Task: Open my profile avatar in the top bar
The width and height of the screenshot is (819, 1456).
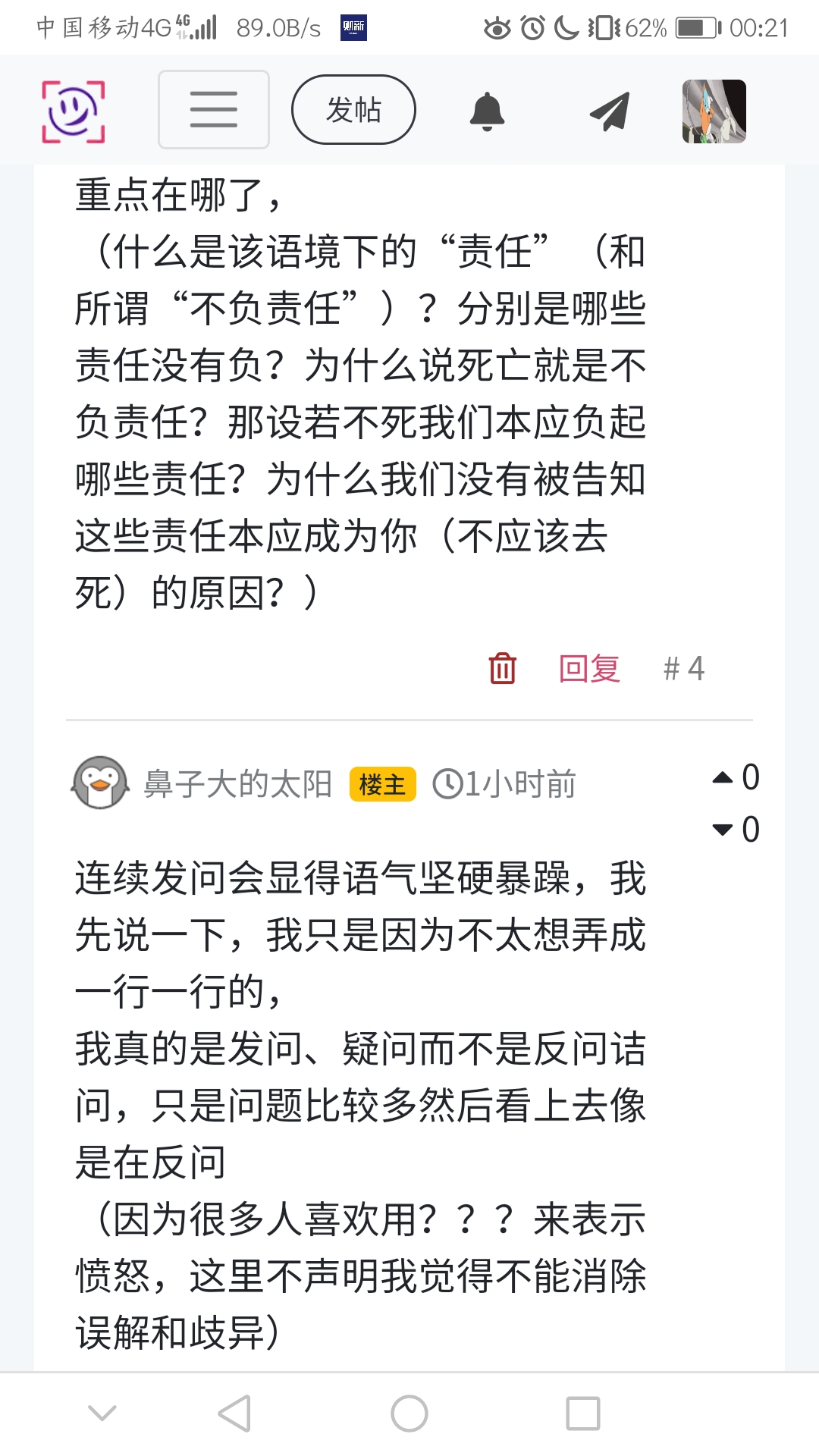Action: (714, 111)
